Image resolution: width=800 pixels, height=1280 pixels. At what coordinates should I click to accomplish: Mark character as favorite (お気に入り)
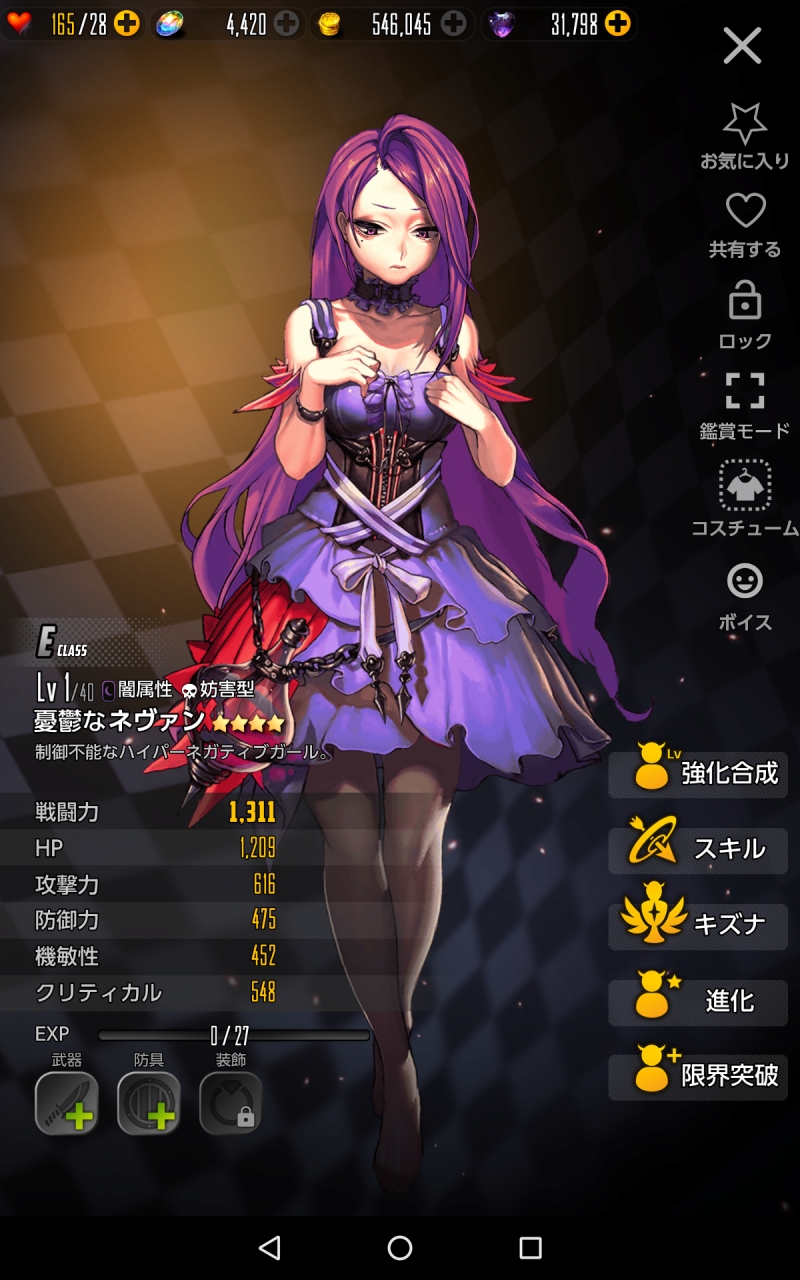click(x=744, y=134)
